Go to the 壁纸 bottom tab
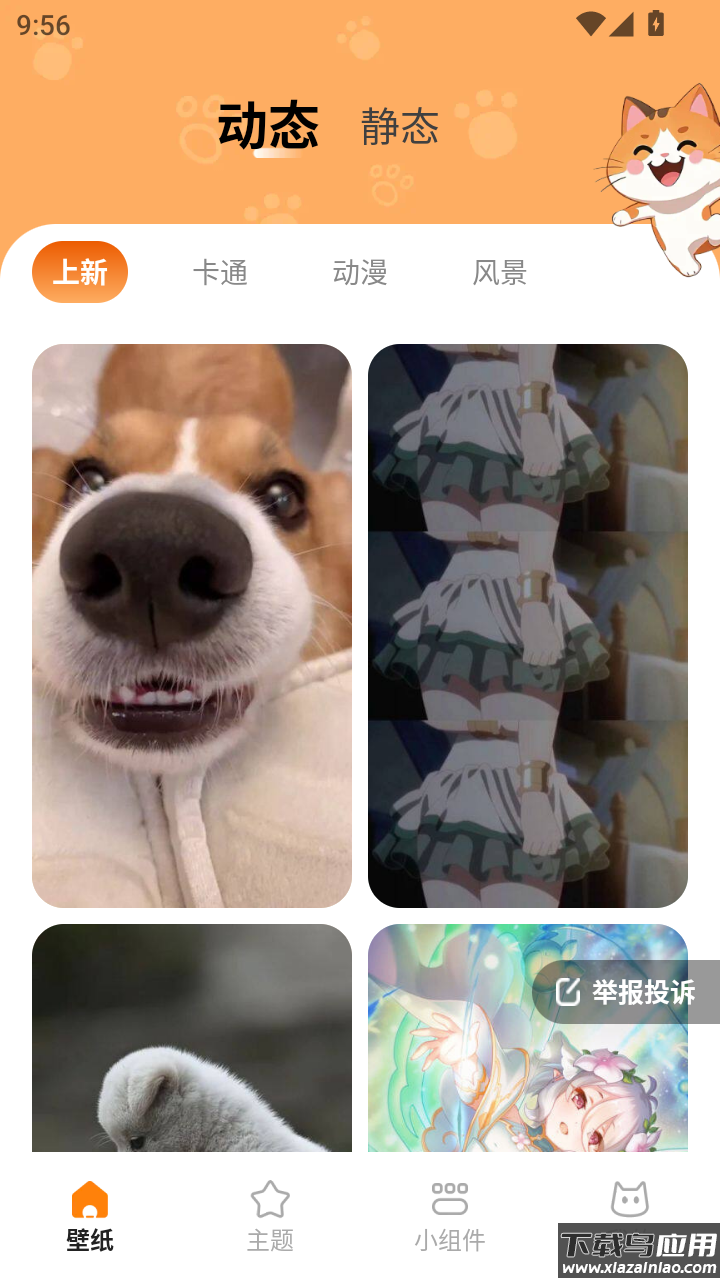This screenshot has width=720, height=1280. (x=90, y=1216)
